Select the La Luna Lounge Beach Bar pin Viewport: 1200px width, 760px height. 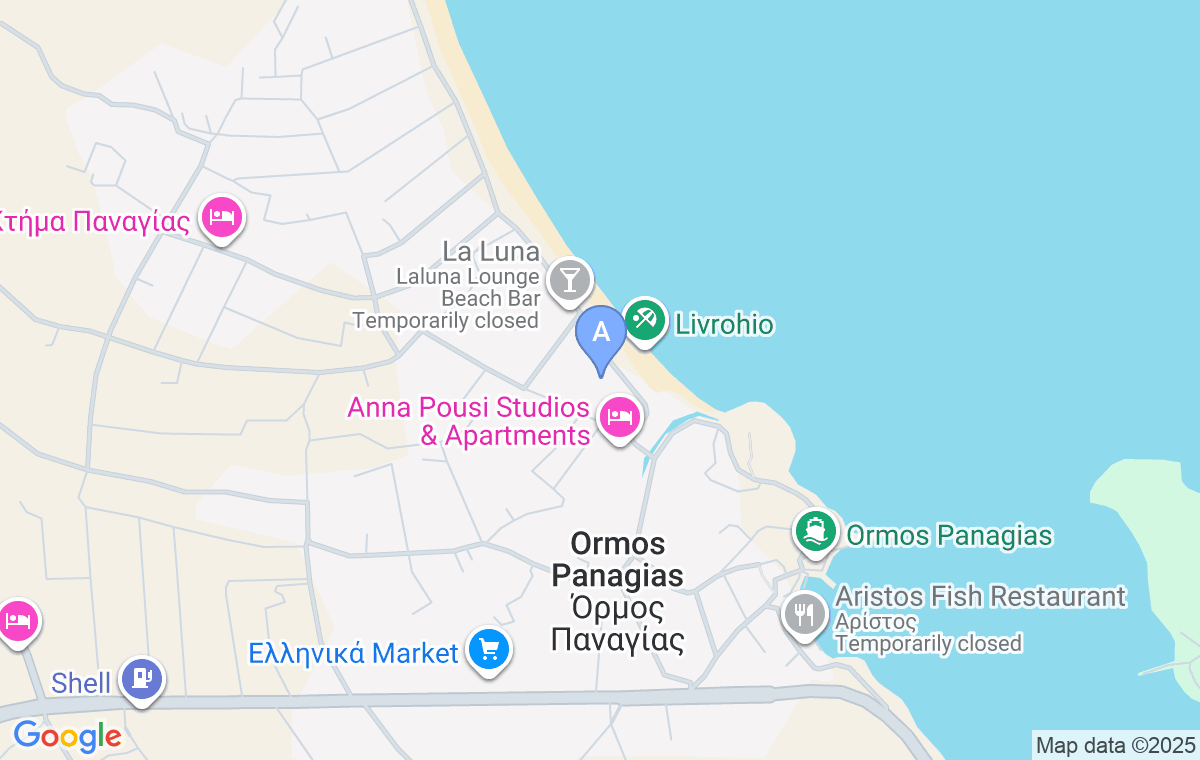[570, 280]
